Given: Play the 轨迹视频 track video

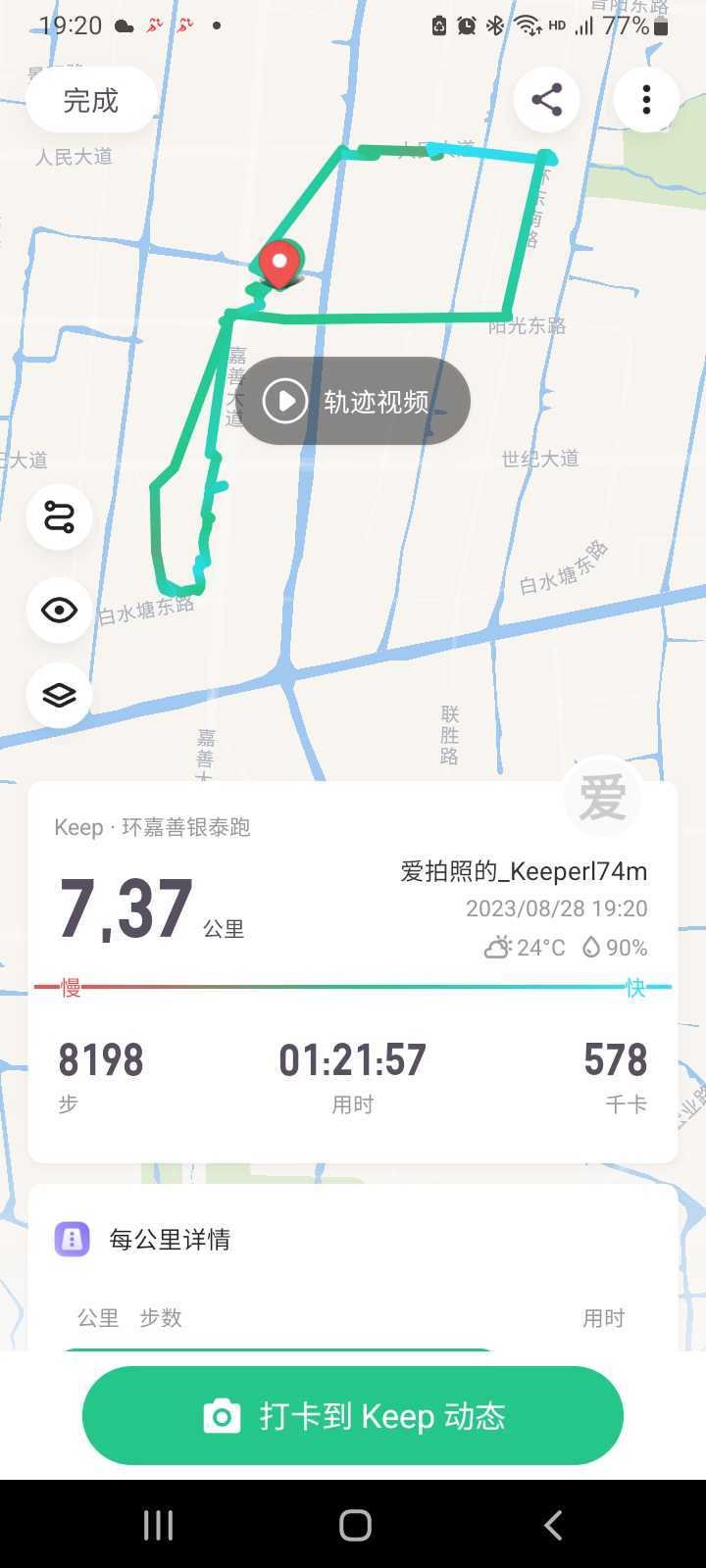Looking at the screenshot, I should tap(354, 401).
